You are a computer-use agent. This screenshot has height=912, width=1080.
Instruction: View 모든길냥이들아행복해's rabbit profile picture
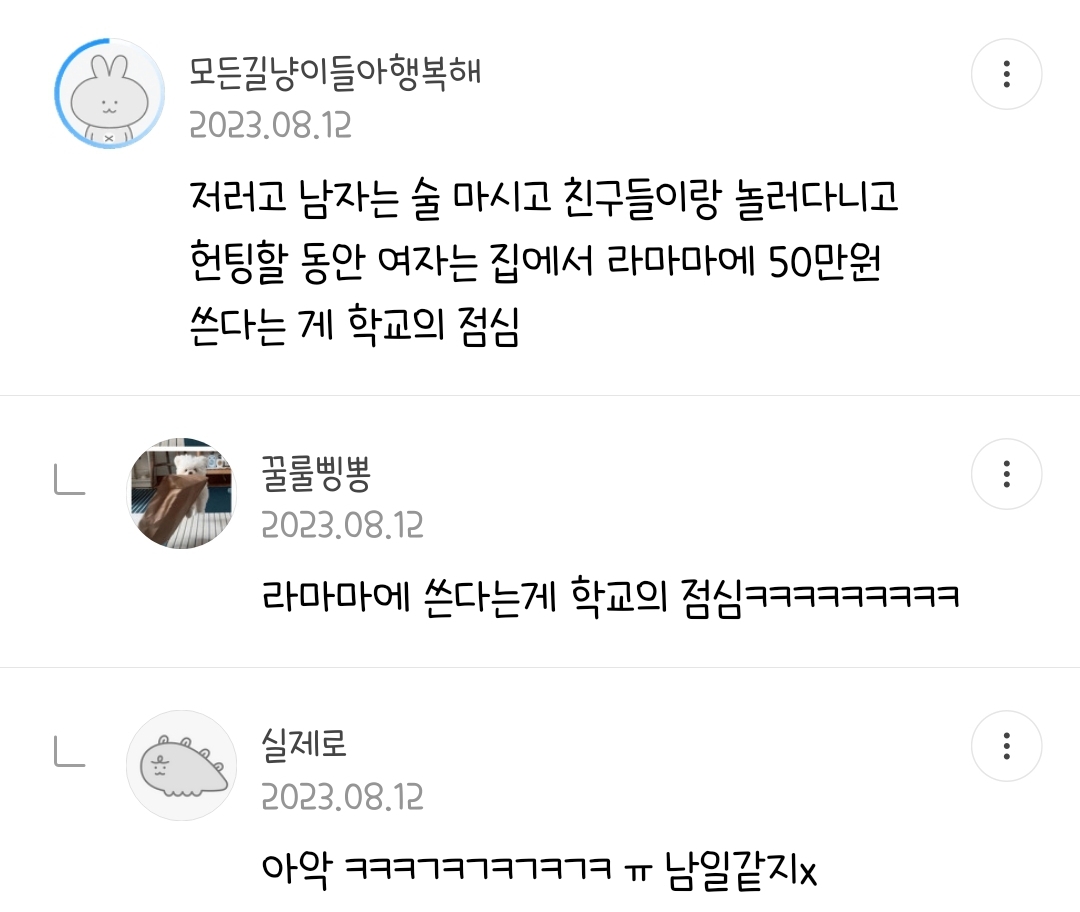click(110, 93)
